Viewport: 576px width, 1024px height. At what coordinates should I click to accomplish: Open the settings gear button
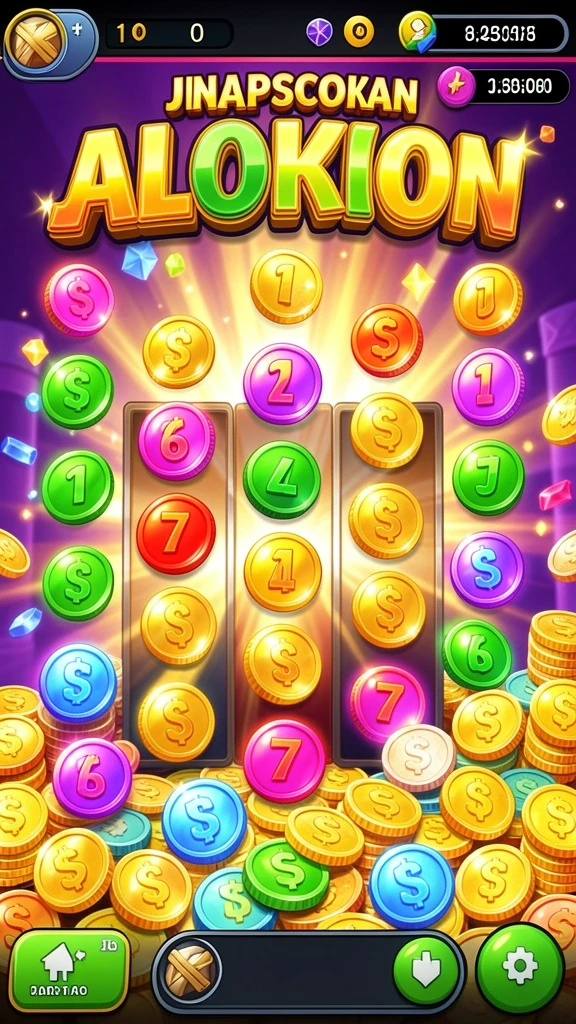(520, 967)
